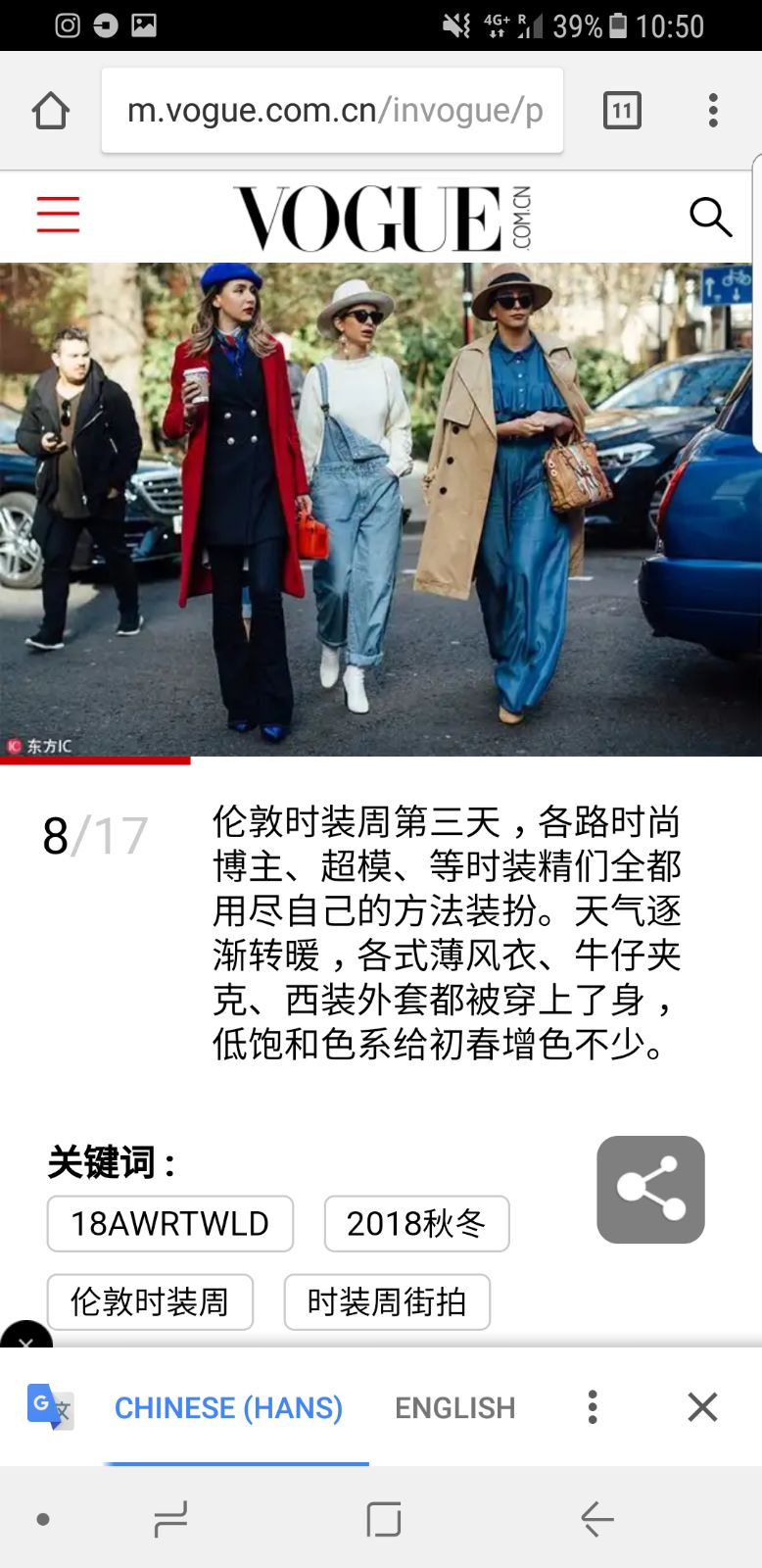Open recent apps from navigation bar
762x1568 pixels.
(x=170, y=1519)
